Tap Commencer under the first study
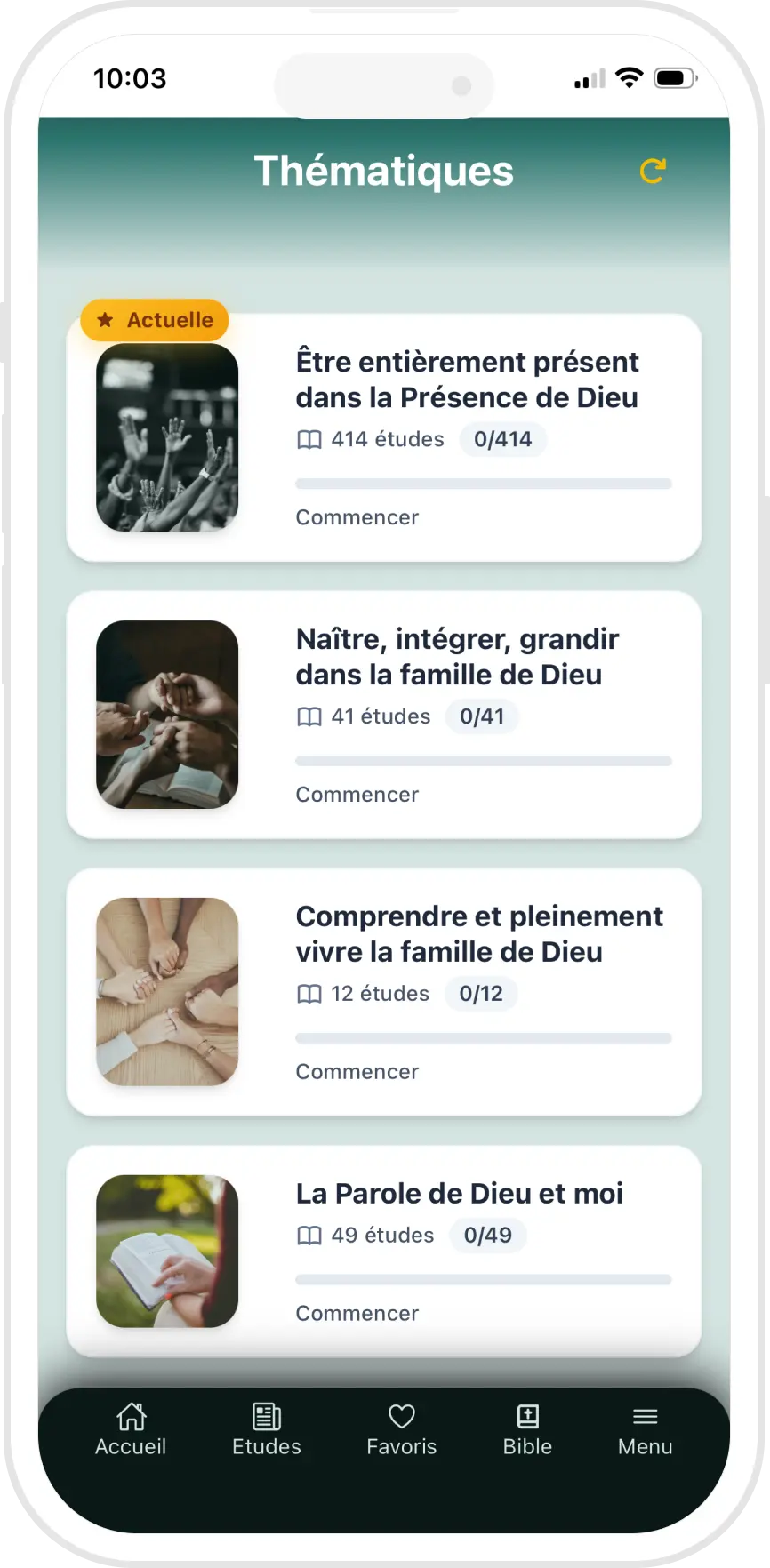The image size is (770, 1568). point(357,517)
